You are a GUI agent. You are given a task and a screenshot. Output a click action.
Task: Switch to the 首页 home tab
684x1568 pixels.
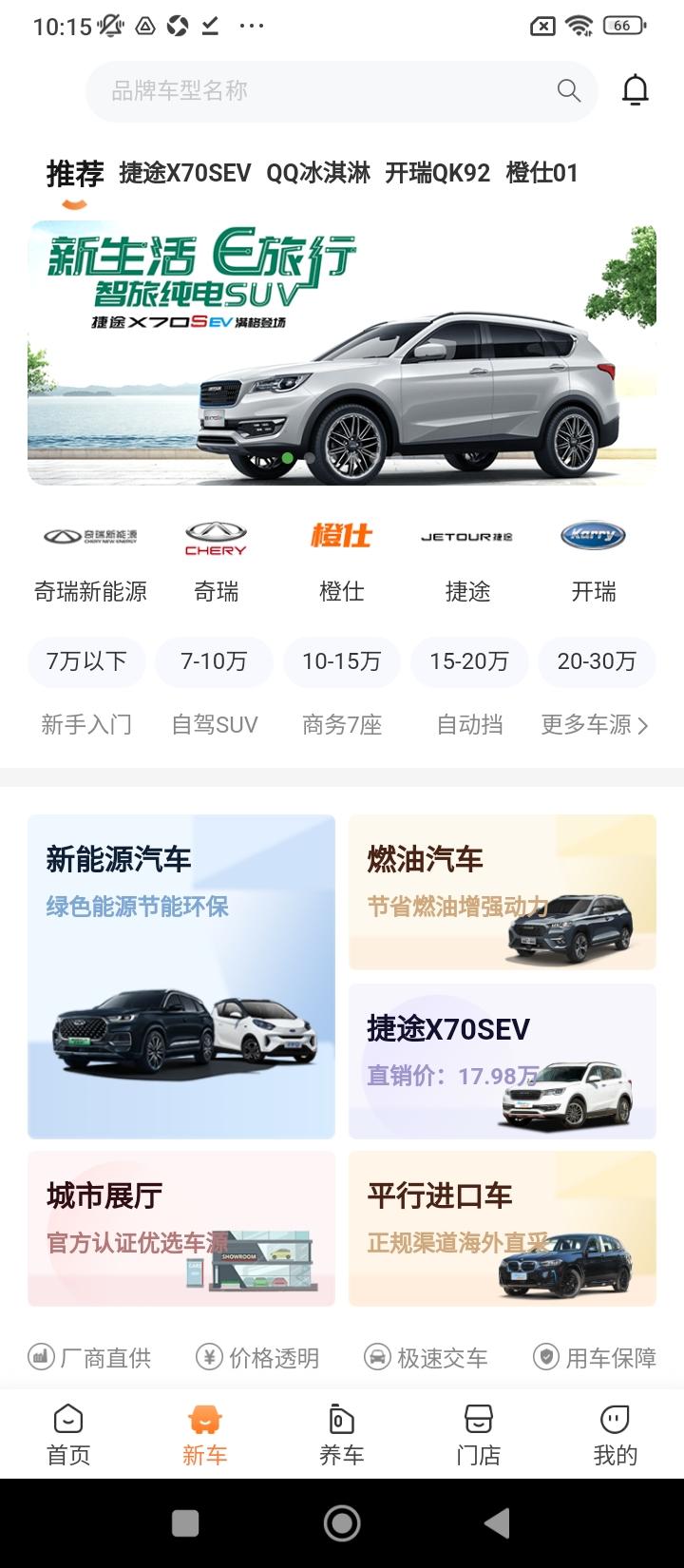coord(67,1422)
